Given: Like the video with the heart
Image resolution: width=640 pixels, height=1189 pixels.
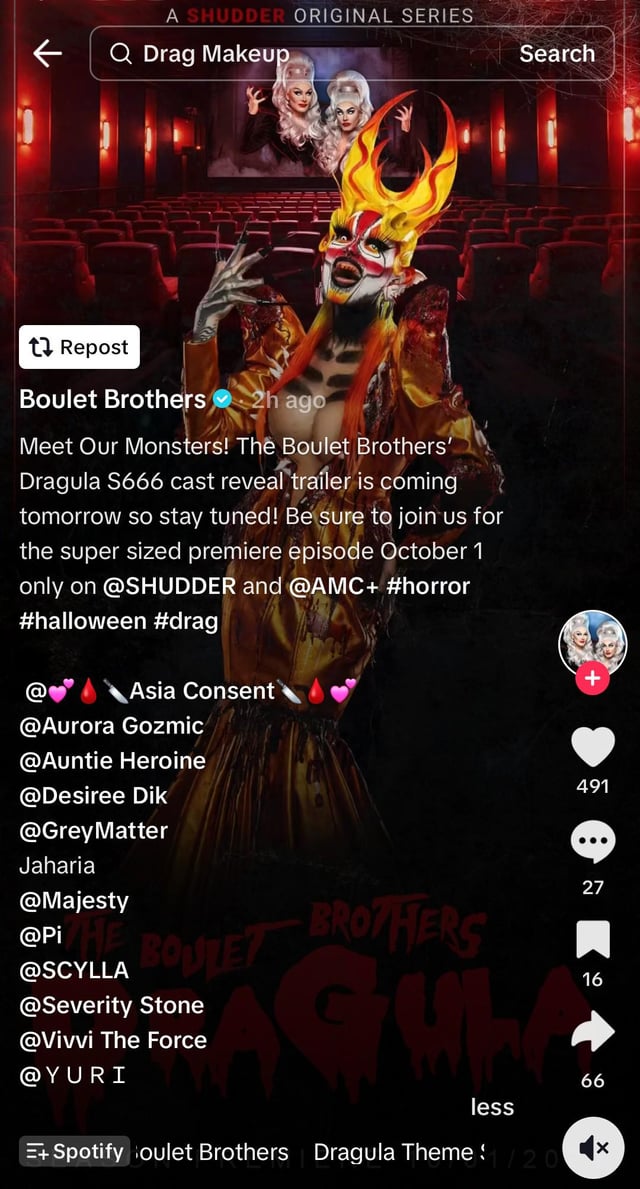Looking at the screenshot, I should tap(592, 748).
